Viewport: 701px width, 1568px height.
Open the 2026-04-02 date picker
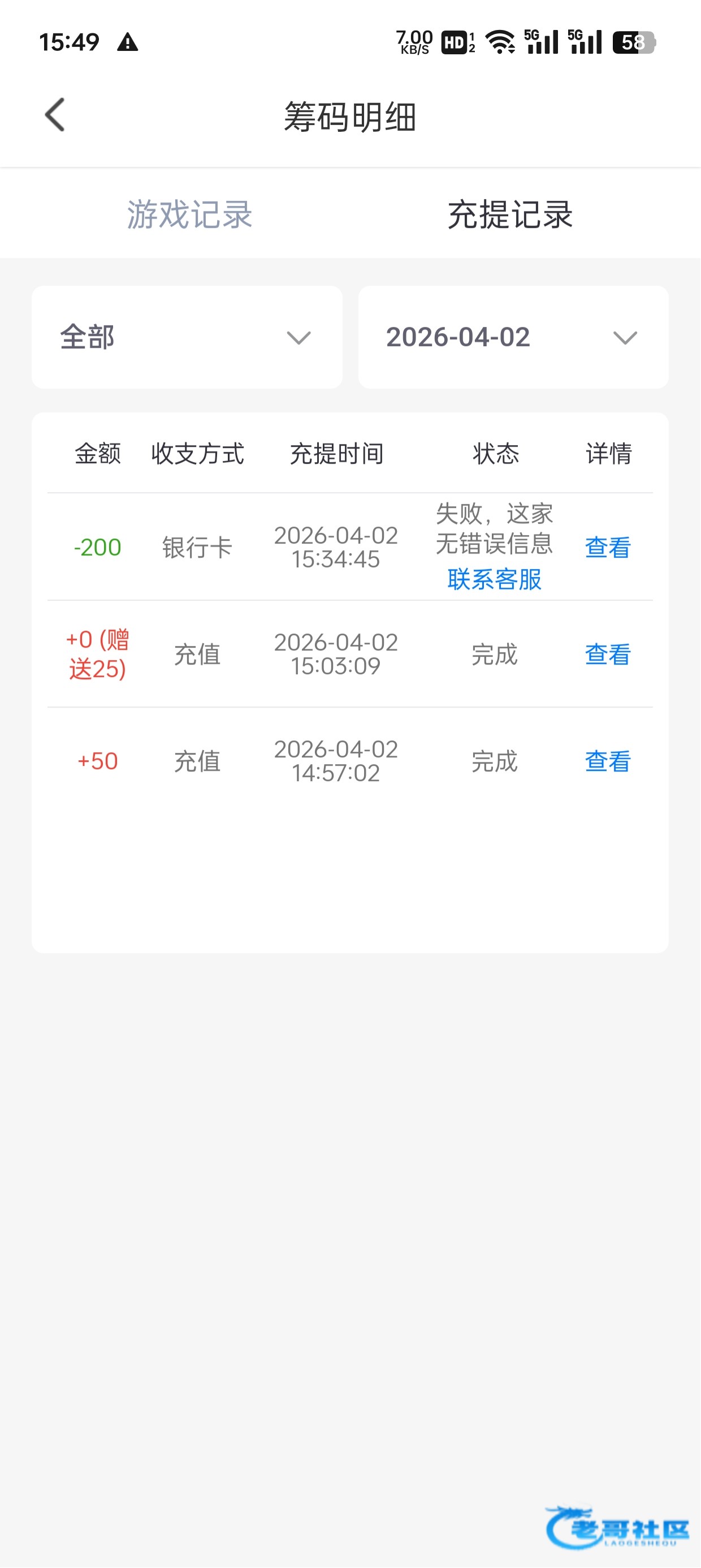tap(513, 337)
